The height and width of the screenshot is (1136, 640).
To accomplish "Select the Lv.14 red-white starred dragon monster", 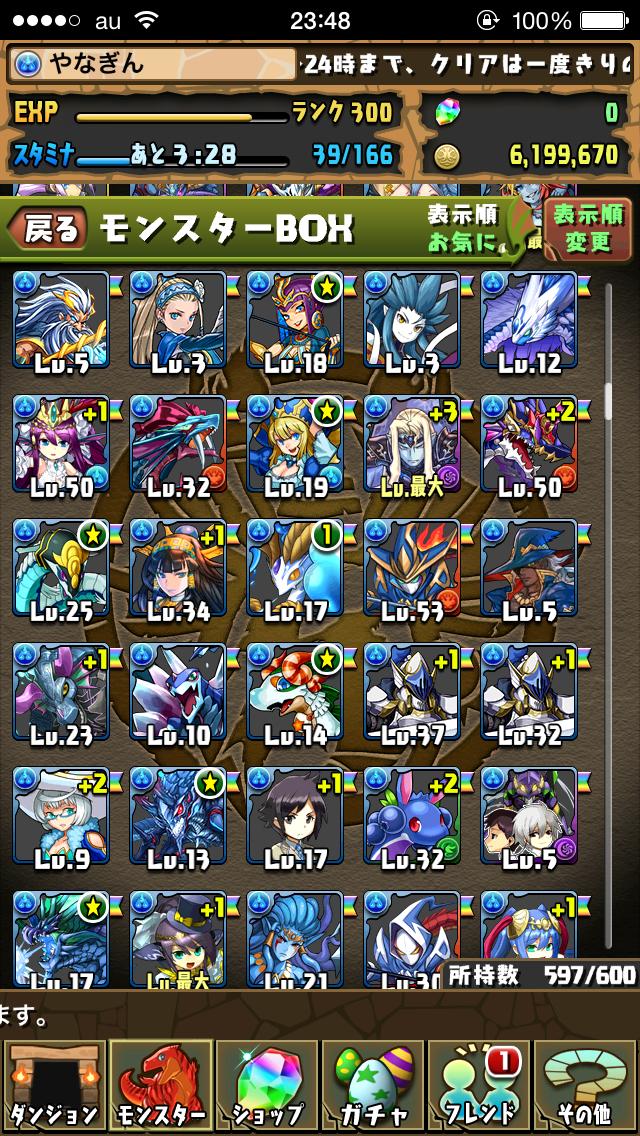I will click(295, 692).
